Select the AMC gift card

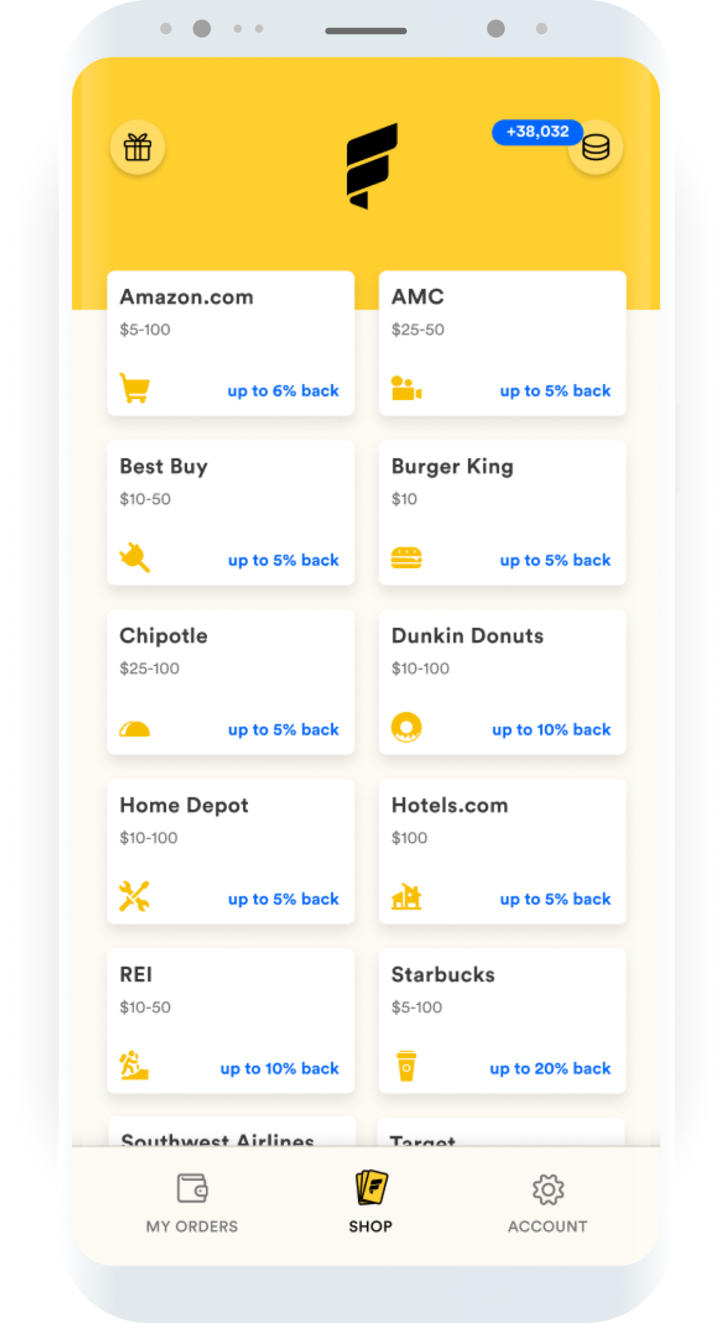click(x=503, y=343)
